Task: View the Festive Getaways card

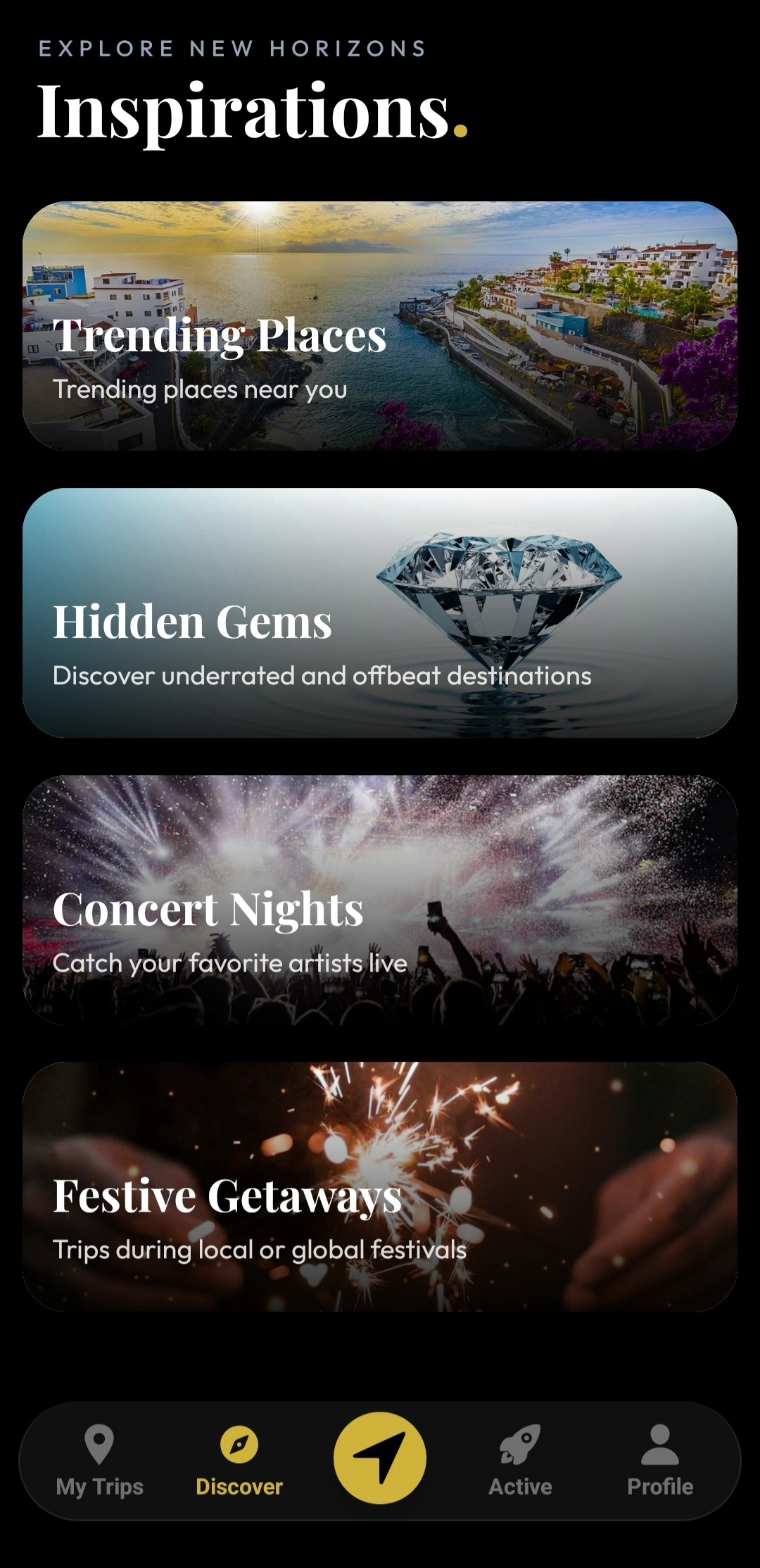Action: (380, 1186)
